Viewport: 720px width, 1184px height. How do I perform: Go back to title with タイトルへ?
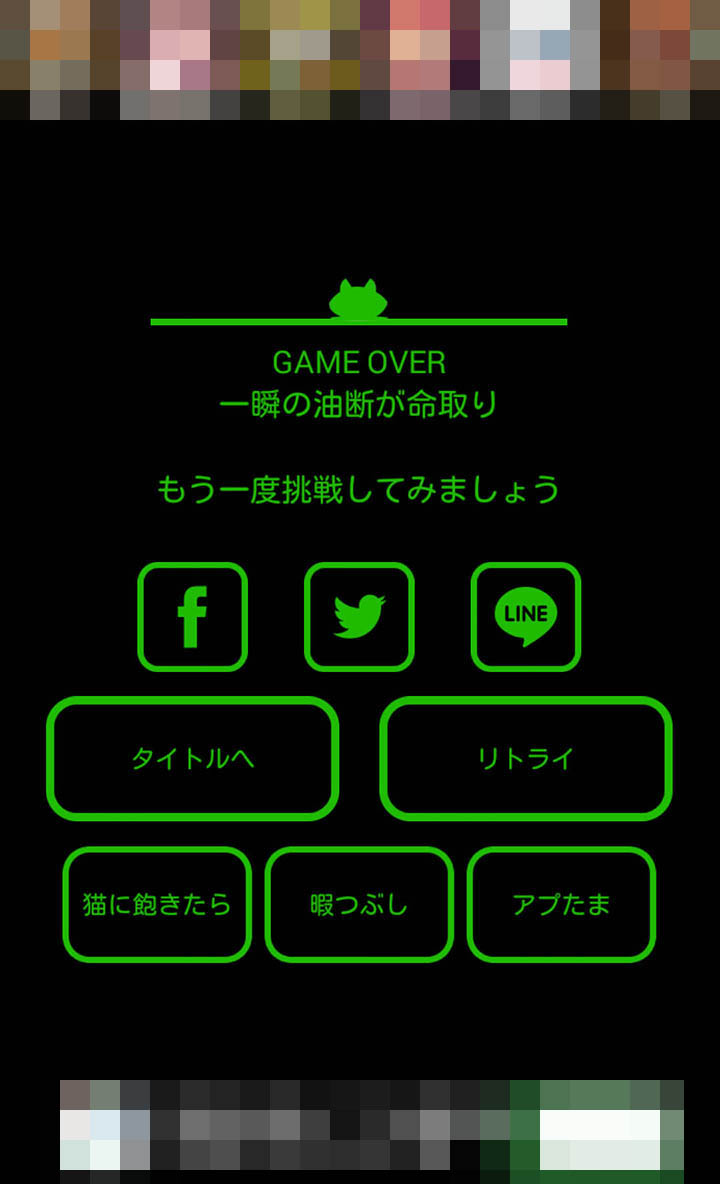[193, 758]
